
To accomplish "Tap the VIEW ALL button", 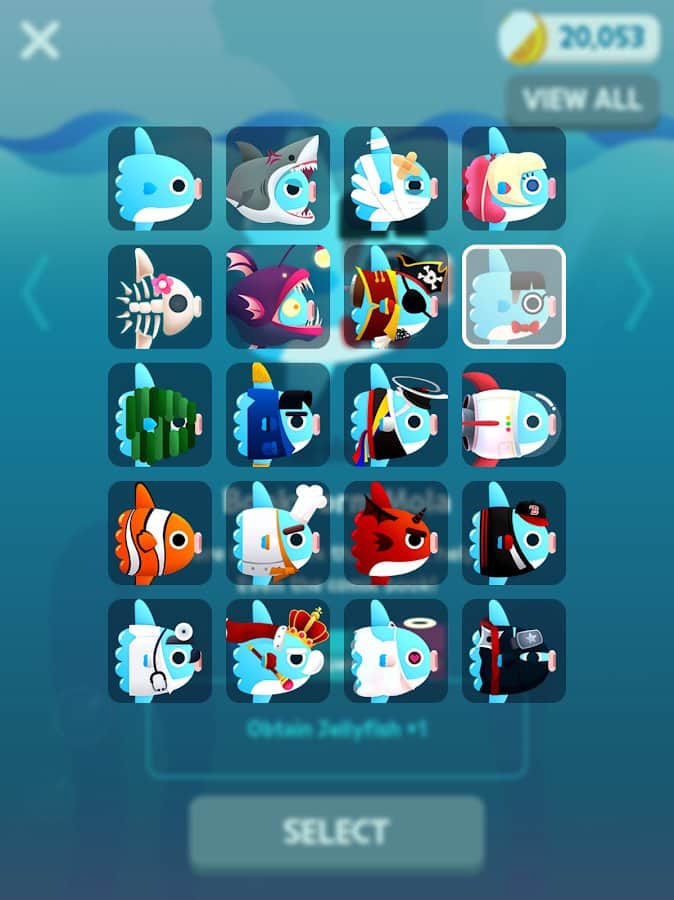I will (582, 100).
